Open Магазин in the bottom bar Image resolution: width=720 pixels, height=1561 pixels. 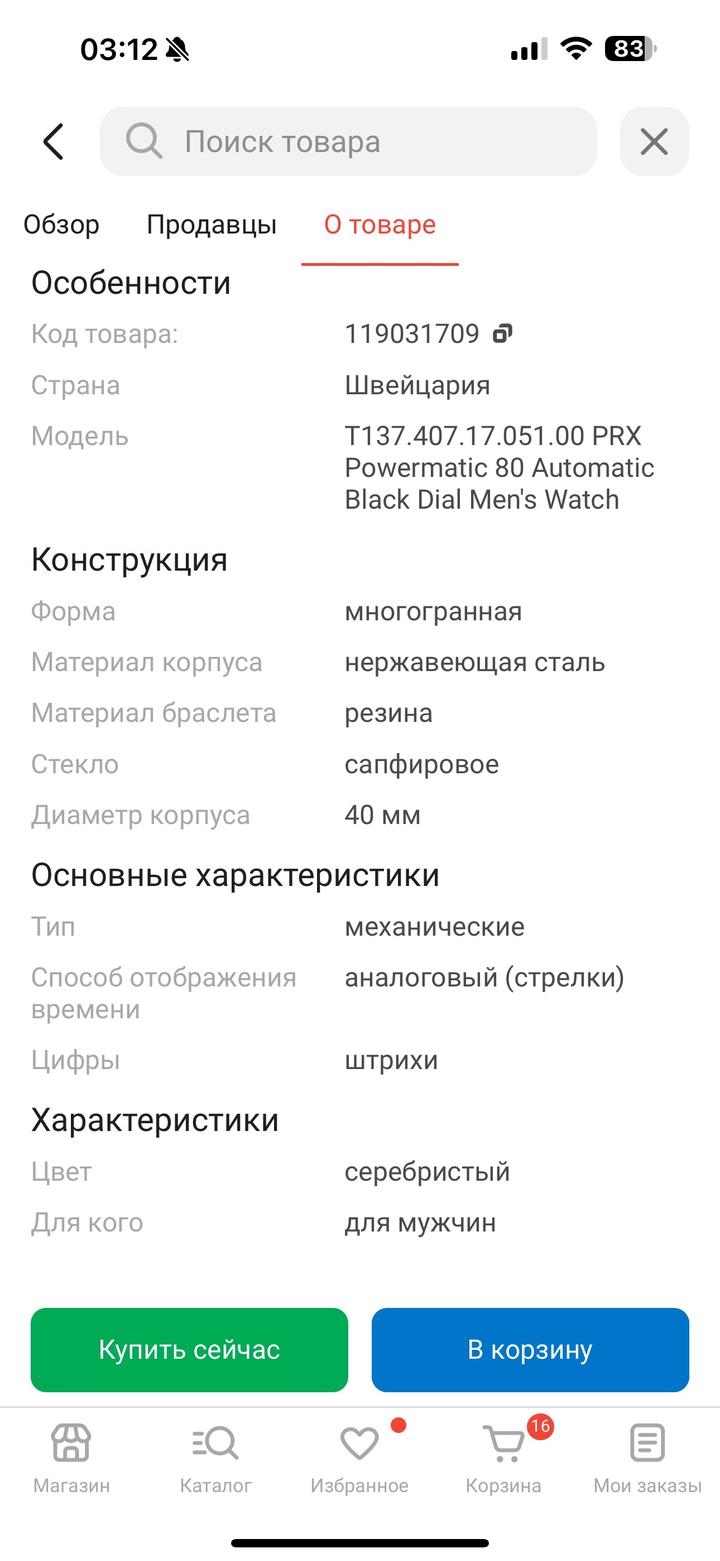(x=72, y=1458)
